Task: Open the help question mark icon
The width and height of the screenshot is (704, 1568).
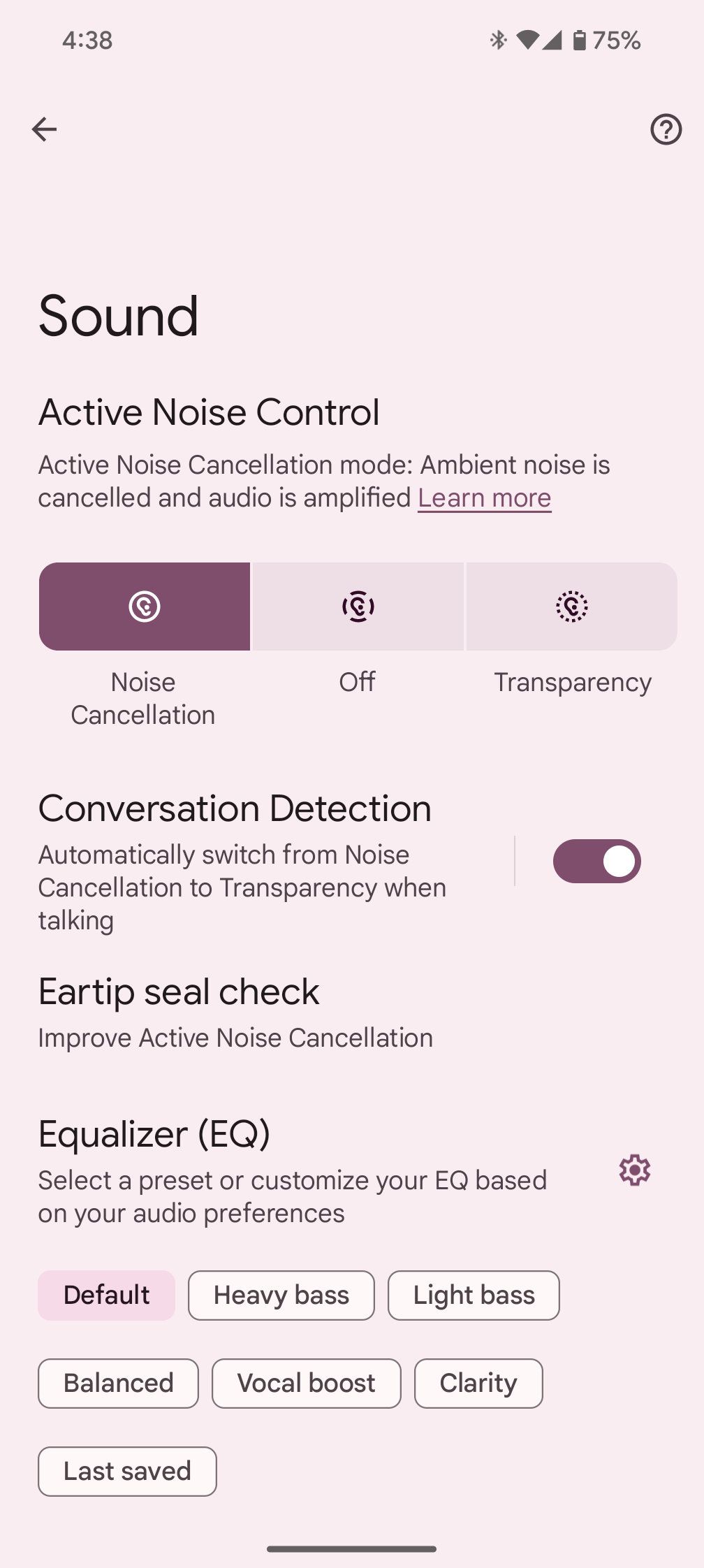Action: tap(666, 129)
